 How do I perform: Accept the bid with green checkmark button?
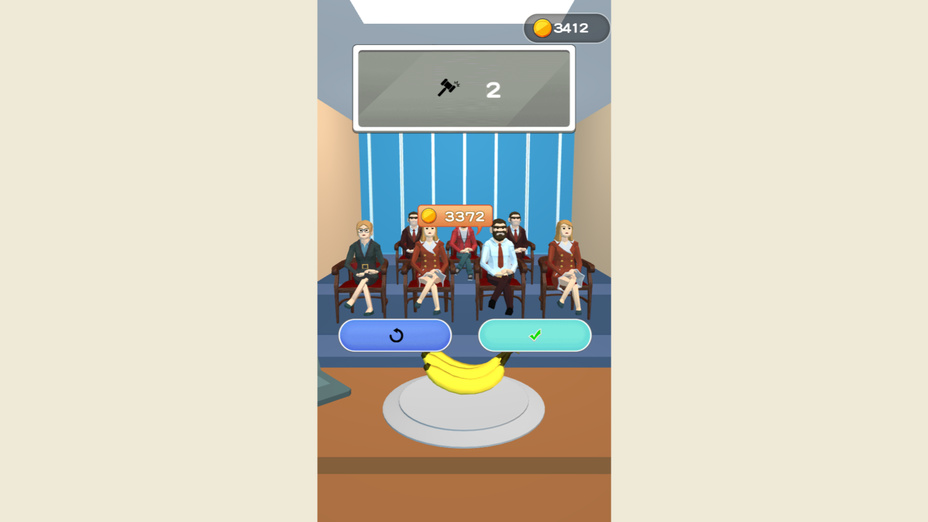tap(534, 335)
